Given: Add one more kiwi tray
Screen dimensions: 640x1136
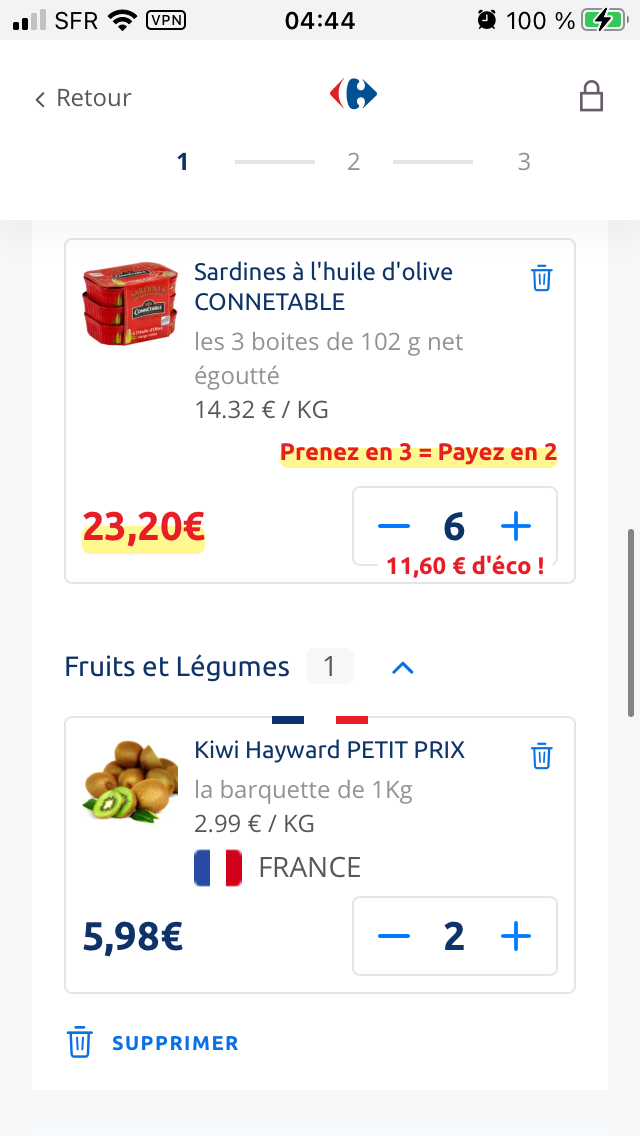Looking at the screenshot, I should coord(516,936).
